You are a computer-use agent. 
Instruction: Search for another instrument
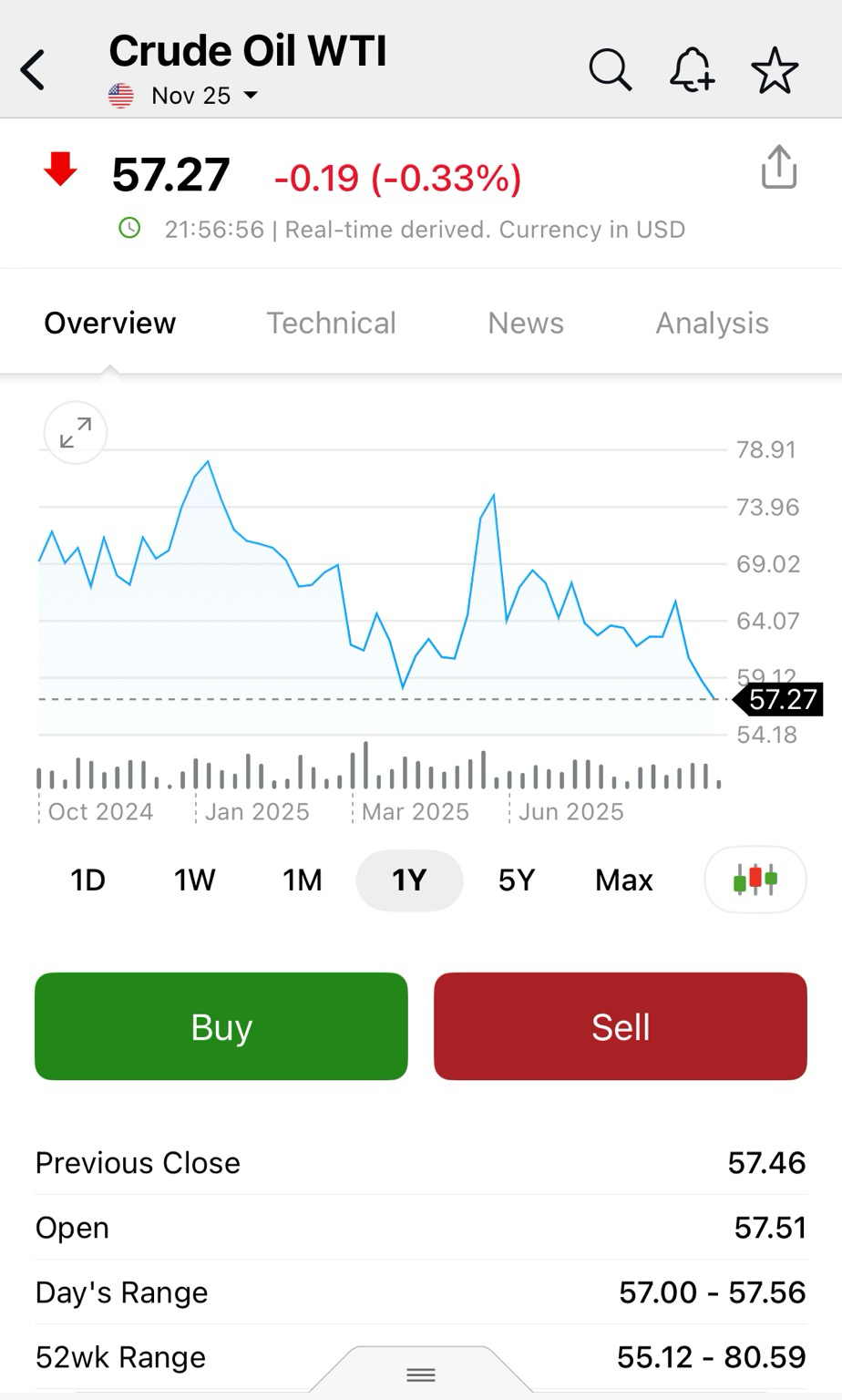(610, 70)
